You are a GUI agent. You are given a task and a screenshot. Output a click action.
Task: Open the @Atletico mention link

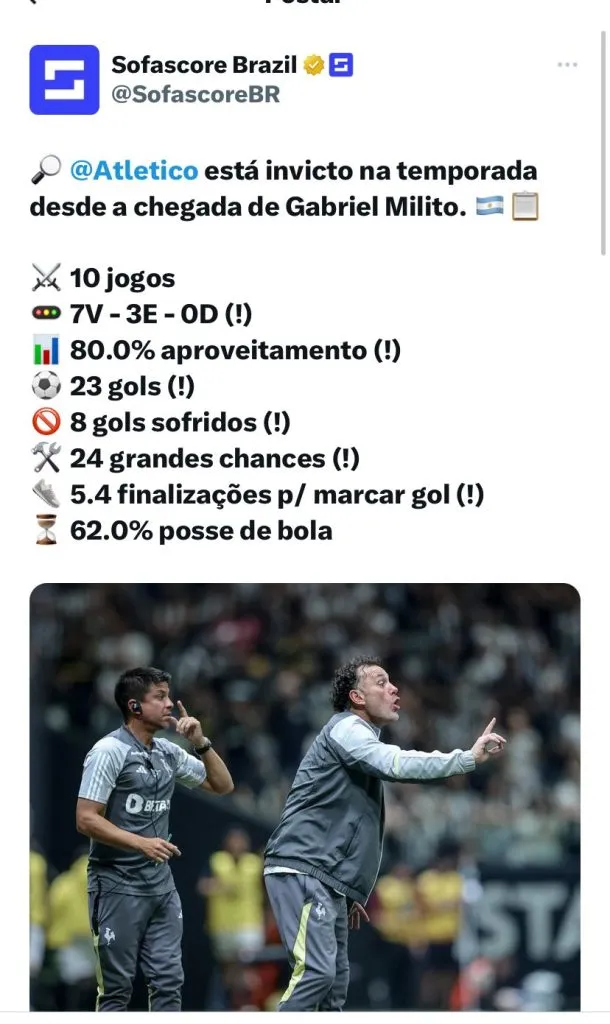click(x=134, y=171)
